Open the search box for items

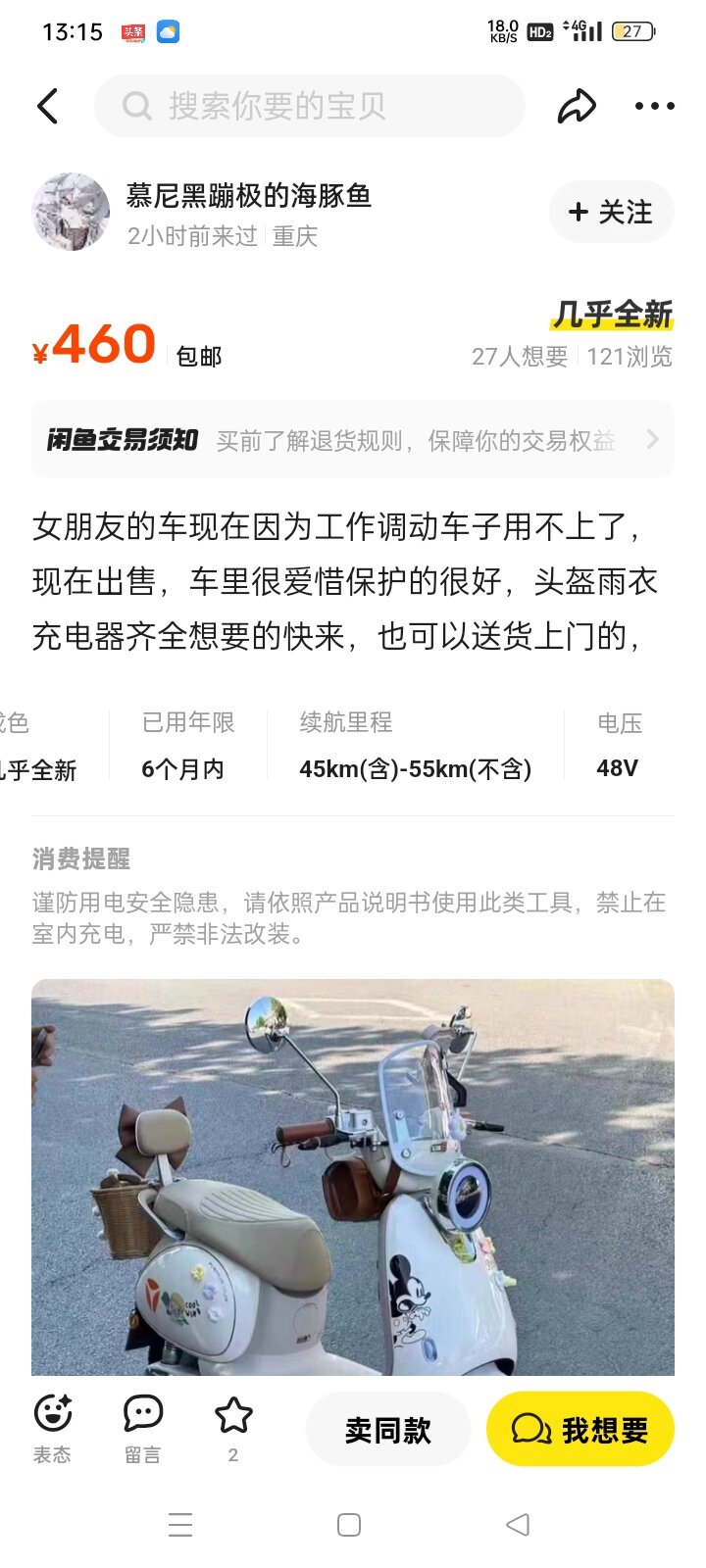tap(309, 106)
